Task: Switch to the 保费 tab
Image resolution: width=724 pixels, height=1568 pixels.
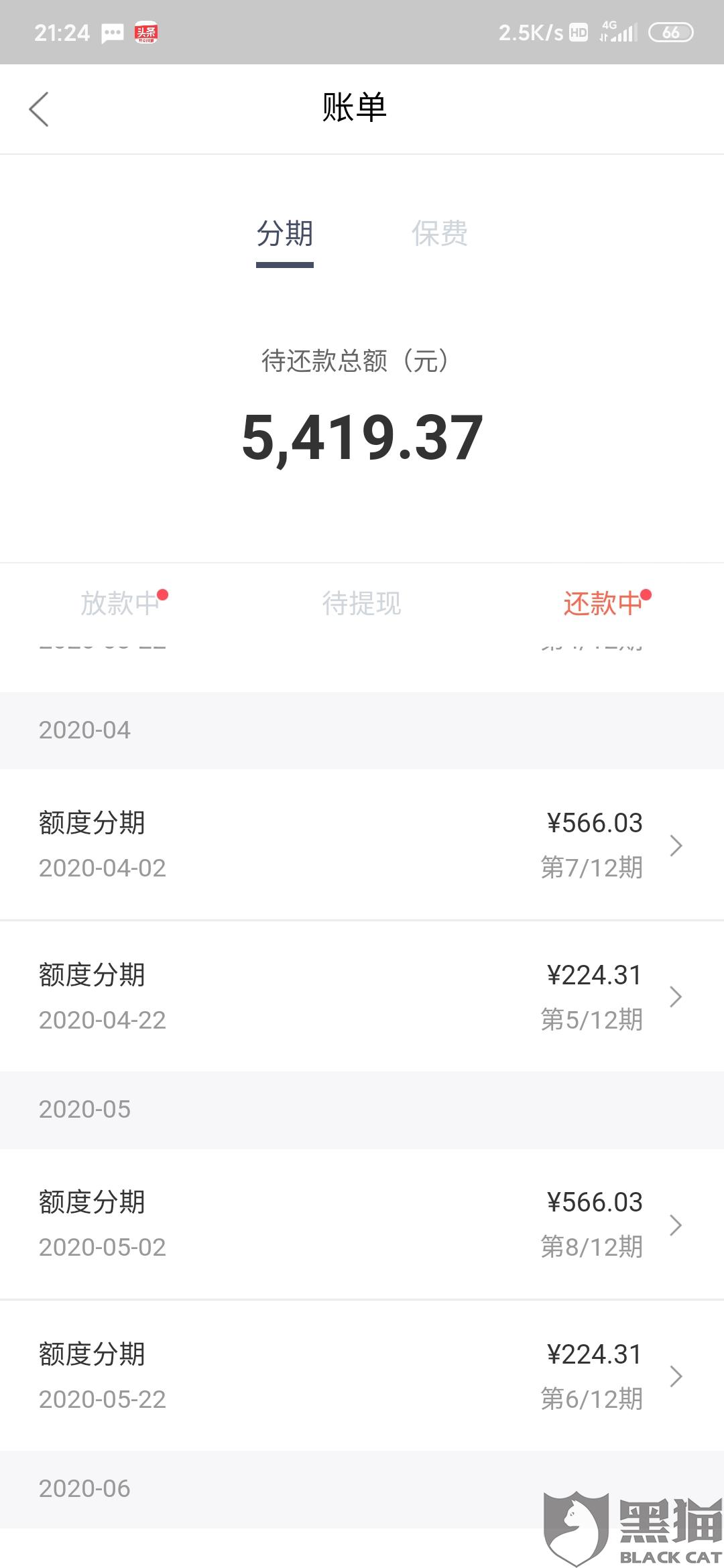Action: click(439, 234)
